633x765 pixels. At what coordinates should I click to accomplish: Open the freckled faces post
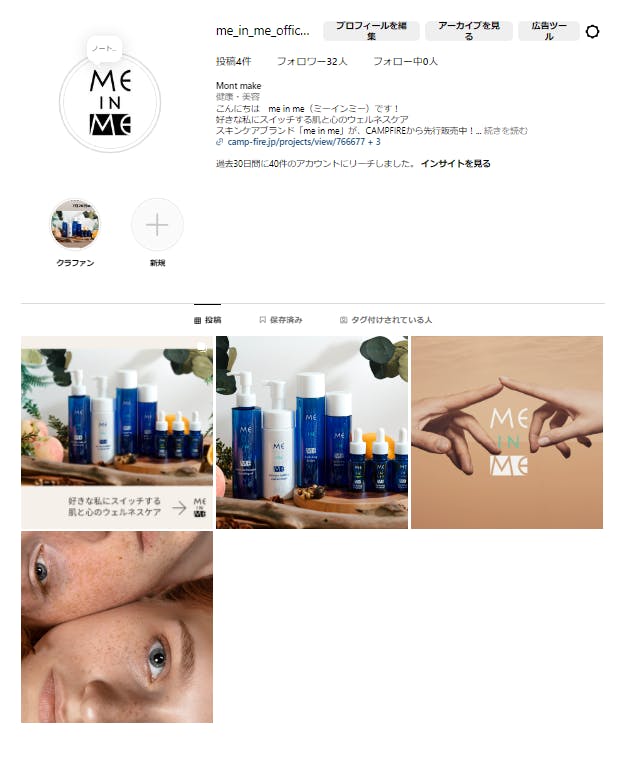117,627
